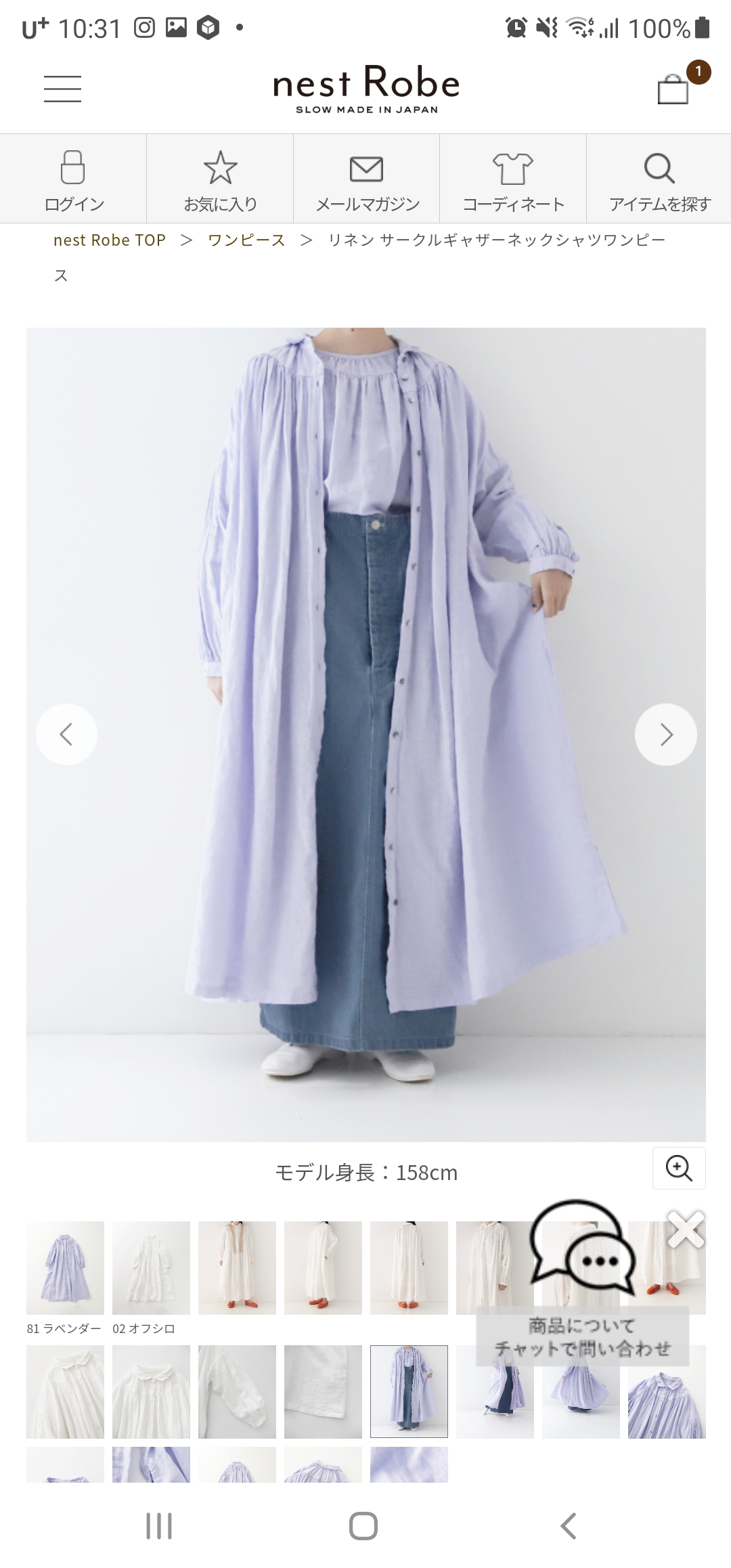
Task: Go to ログイン login page
Action: 73,179
